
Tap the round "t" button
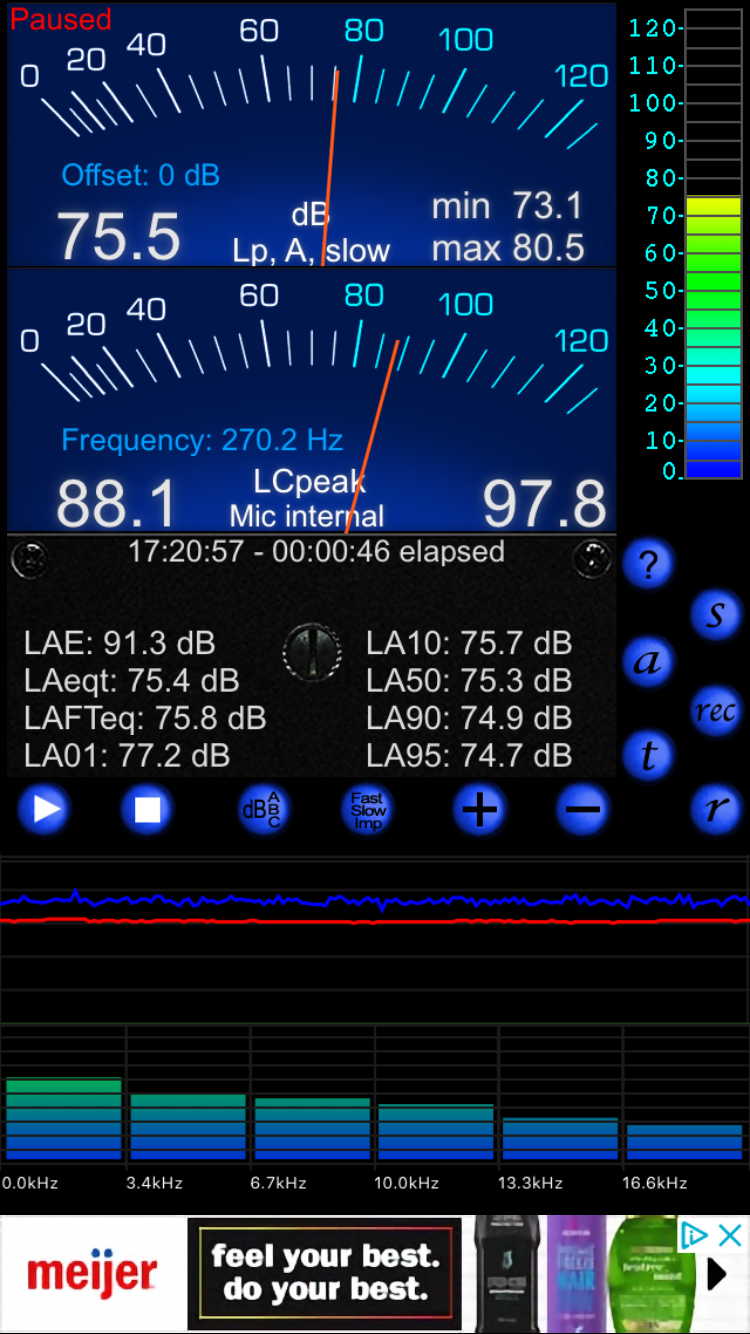click(648, 756)
